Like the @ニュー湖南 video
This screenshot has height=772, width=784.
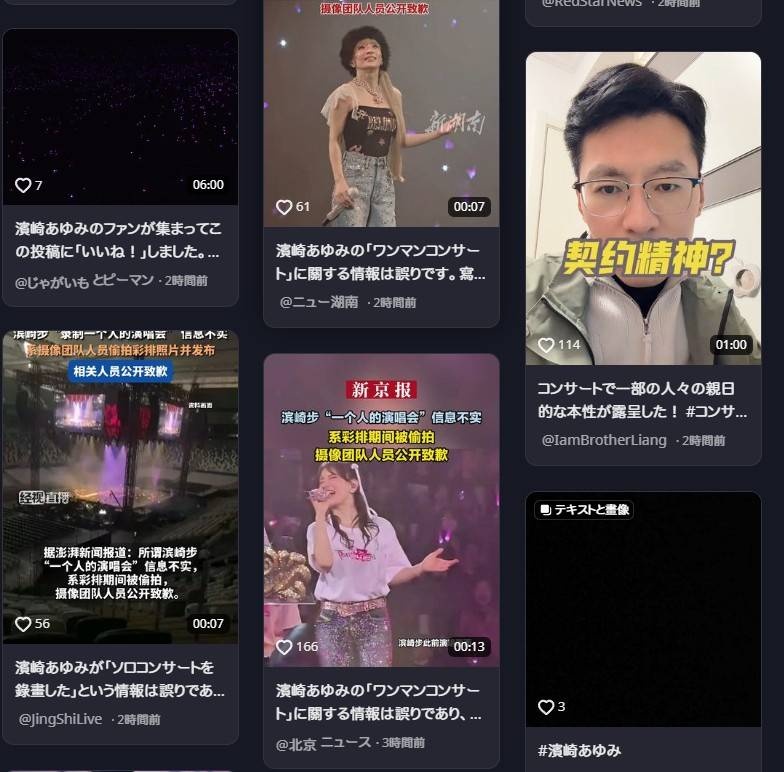(x=284, y=207)
